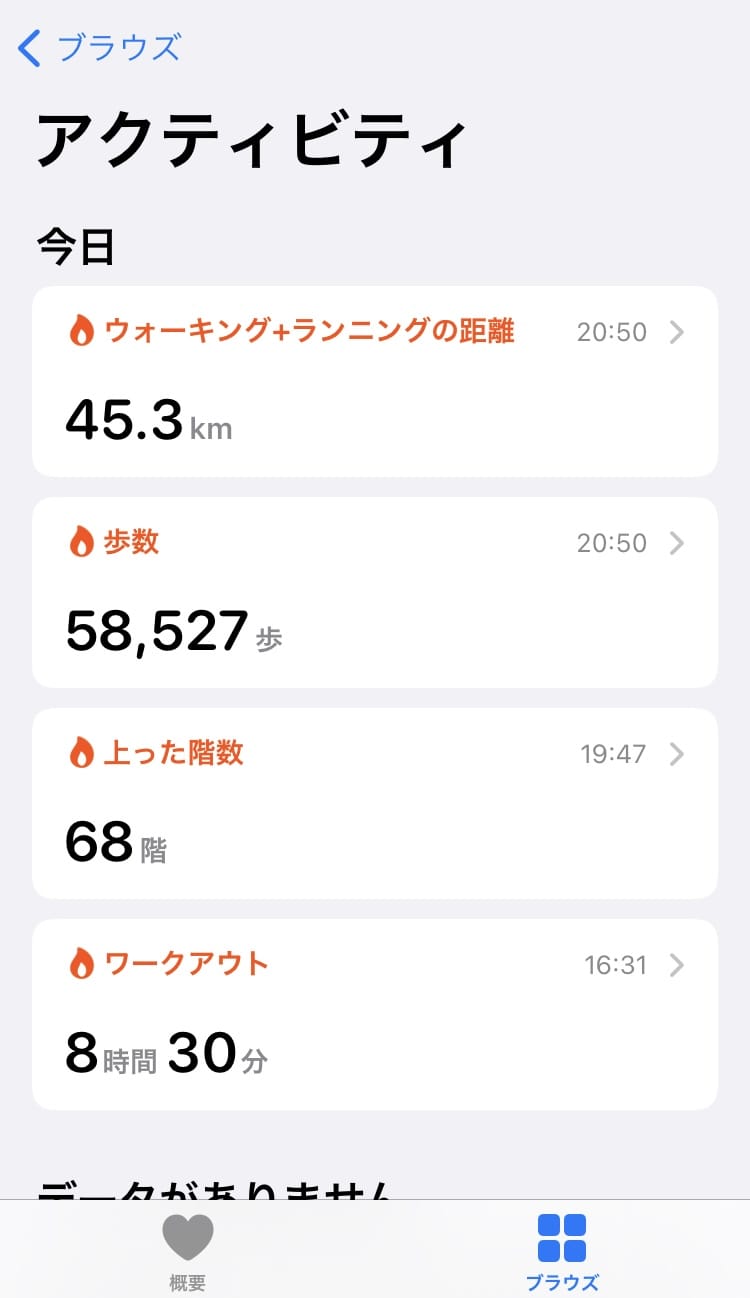Open the ワークアウト card
The width and height of the screenshot is (750, 1298).
pos(375,1014)
